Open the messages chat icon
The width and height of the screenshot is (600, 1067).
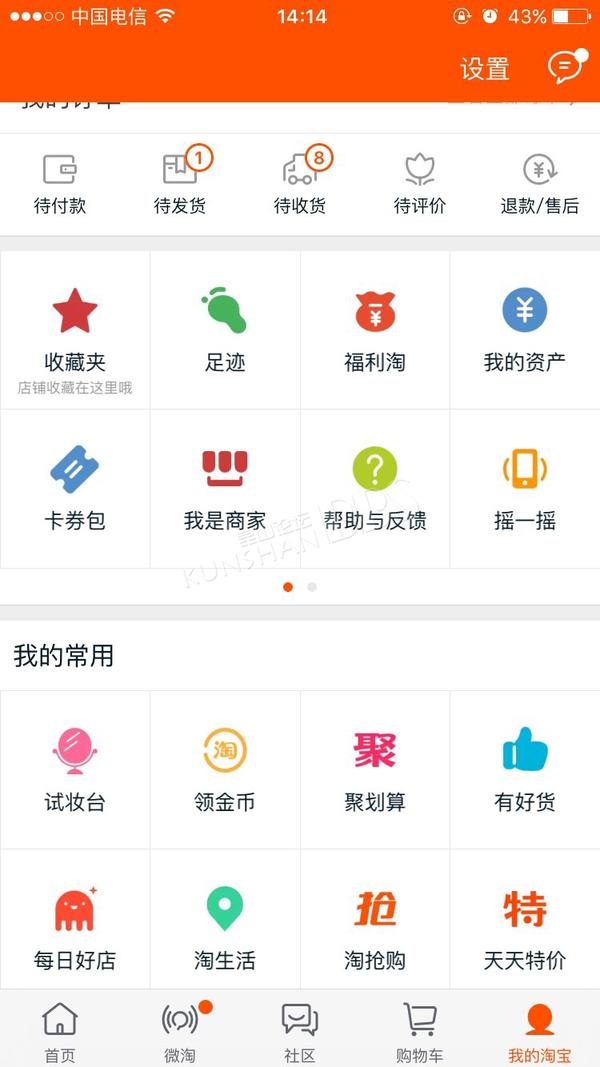565,68
